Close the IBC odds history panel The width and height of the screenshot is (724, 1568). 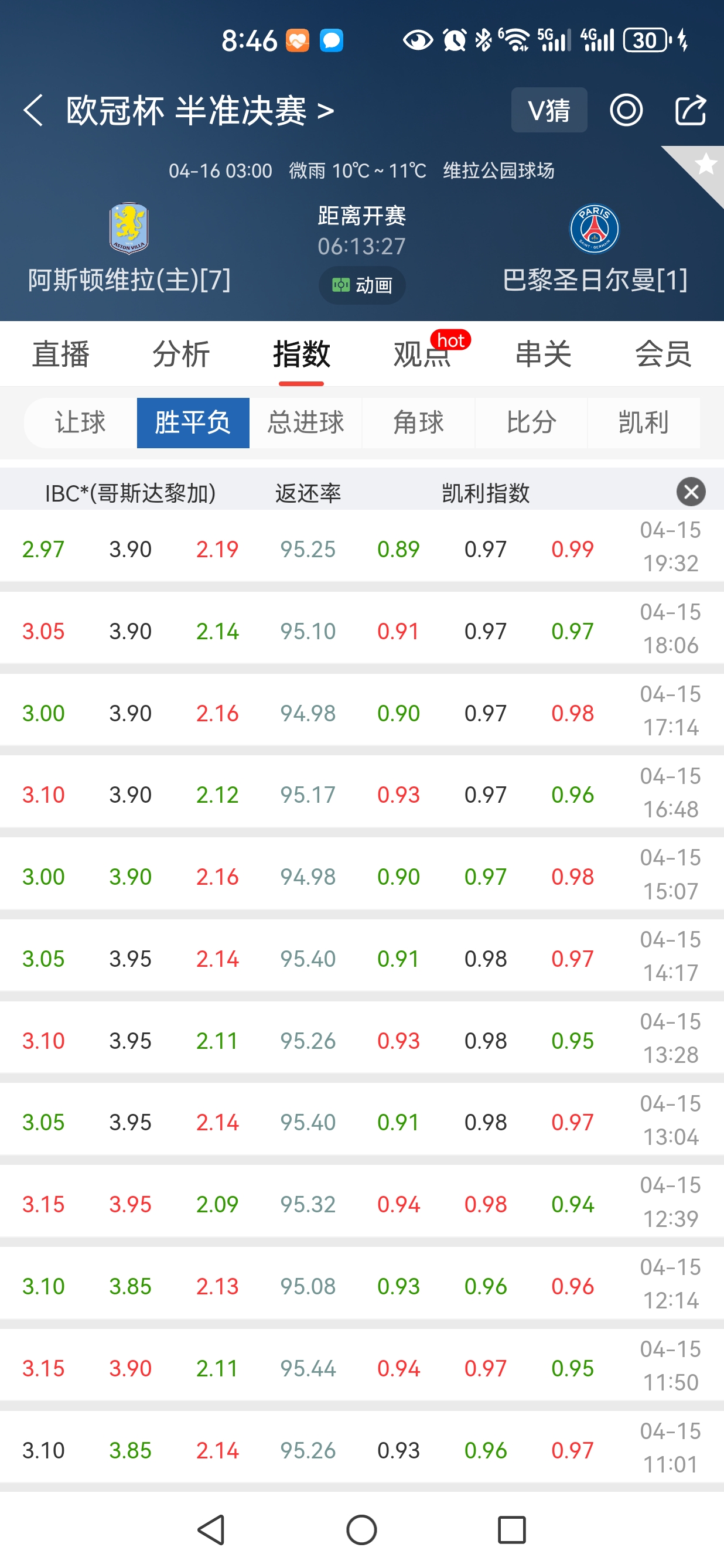coord(691,492)
